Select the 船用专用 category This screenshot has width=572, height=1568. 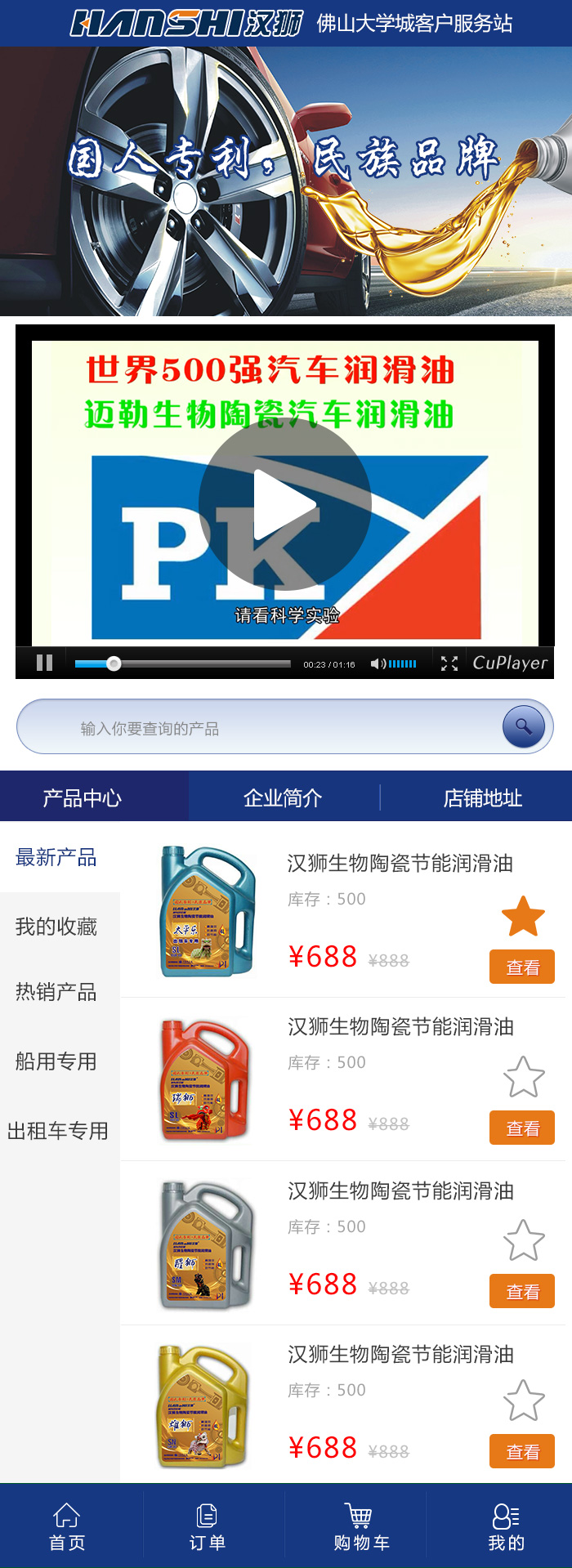pos(56,1061)
